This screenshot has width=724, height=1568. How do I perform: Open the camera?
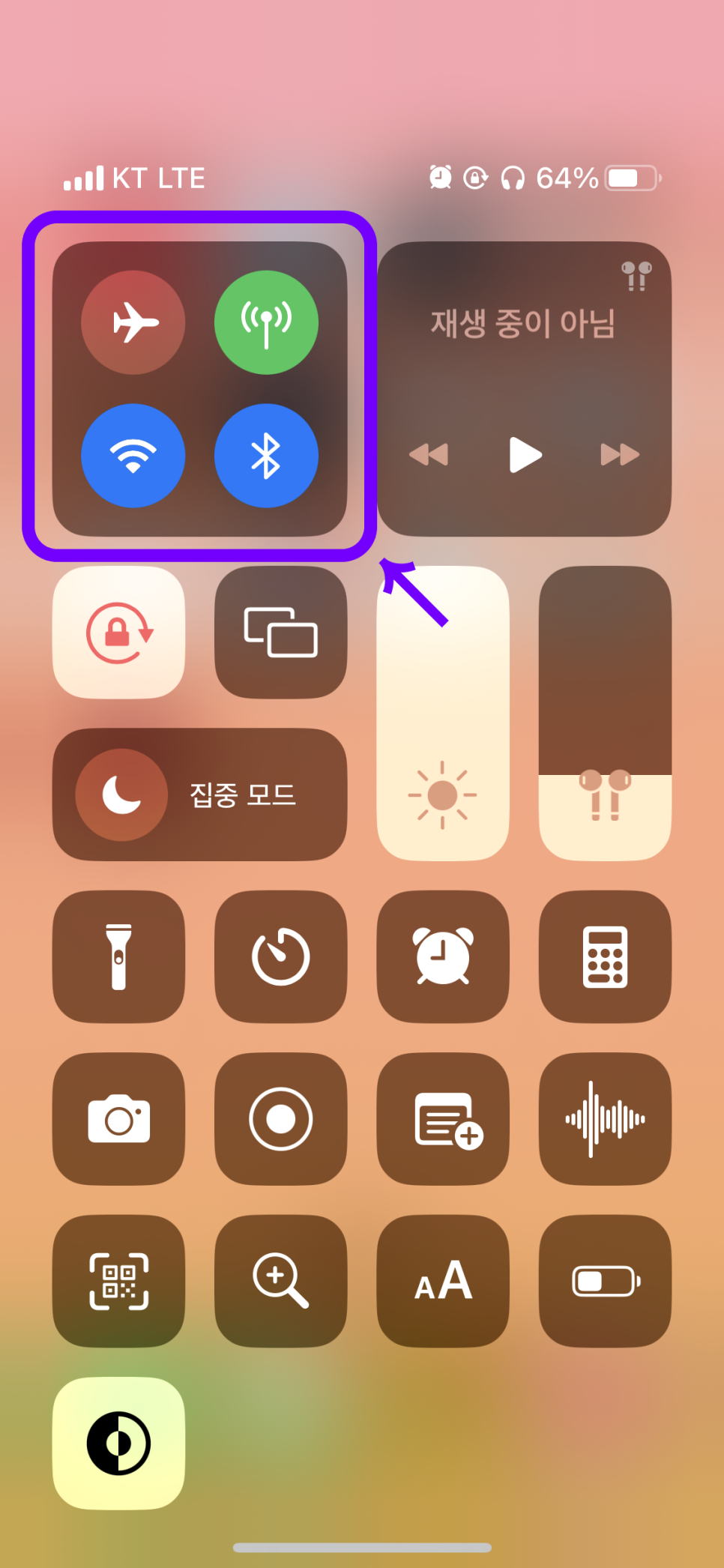click(118, 1119)
